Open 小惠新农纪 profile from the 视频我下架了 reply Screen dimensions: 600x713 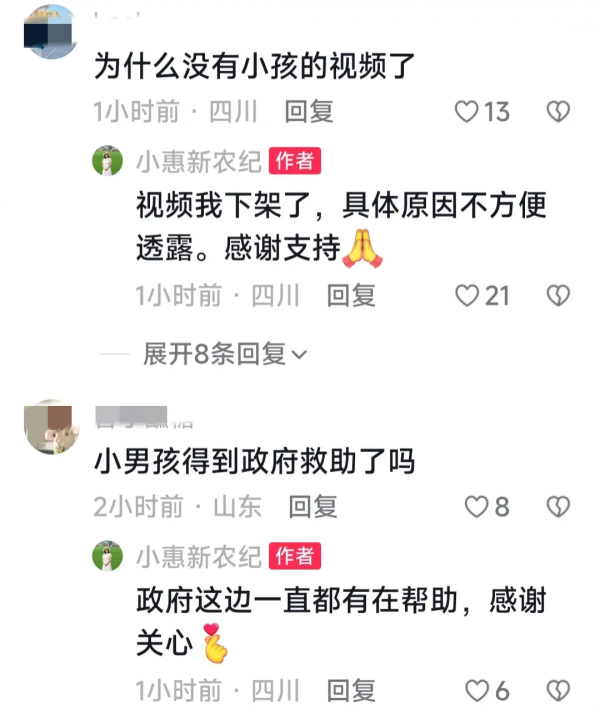[198, 160]
